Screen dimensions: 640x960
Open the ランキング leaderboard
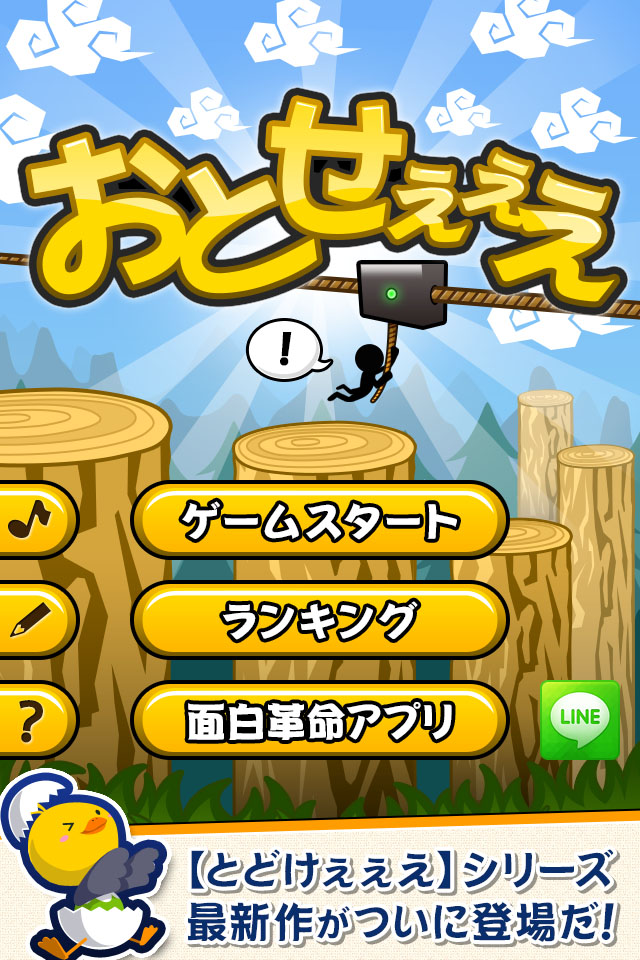point(320,620)
